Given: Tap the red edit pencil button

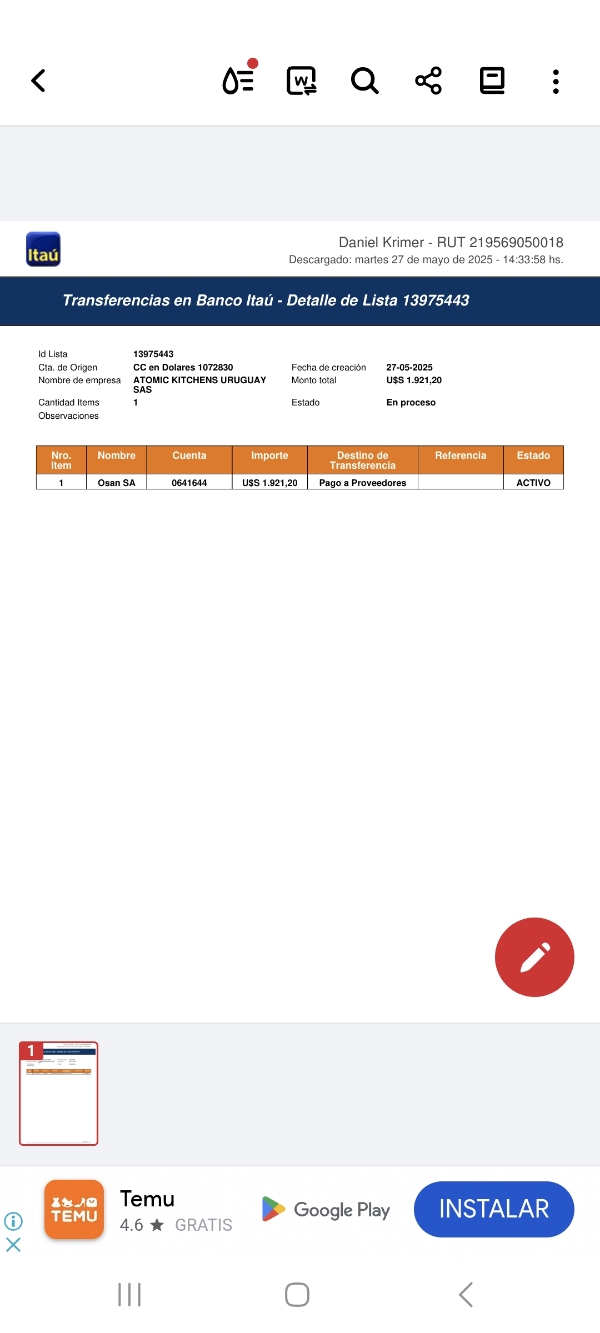Looking at the screenshot, I should (x=534, y=957).
